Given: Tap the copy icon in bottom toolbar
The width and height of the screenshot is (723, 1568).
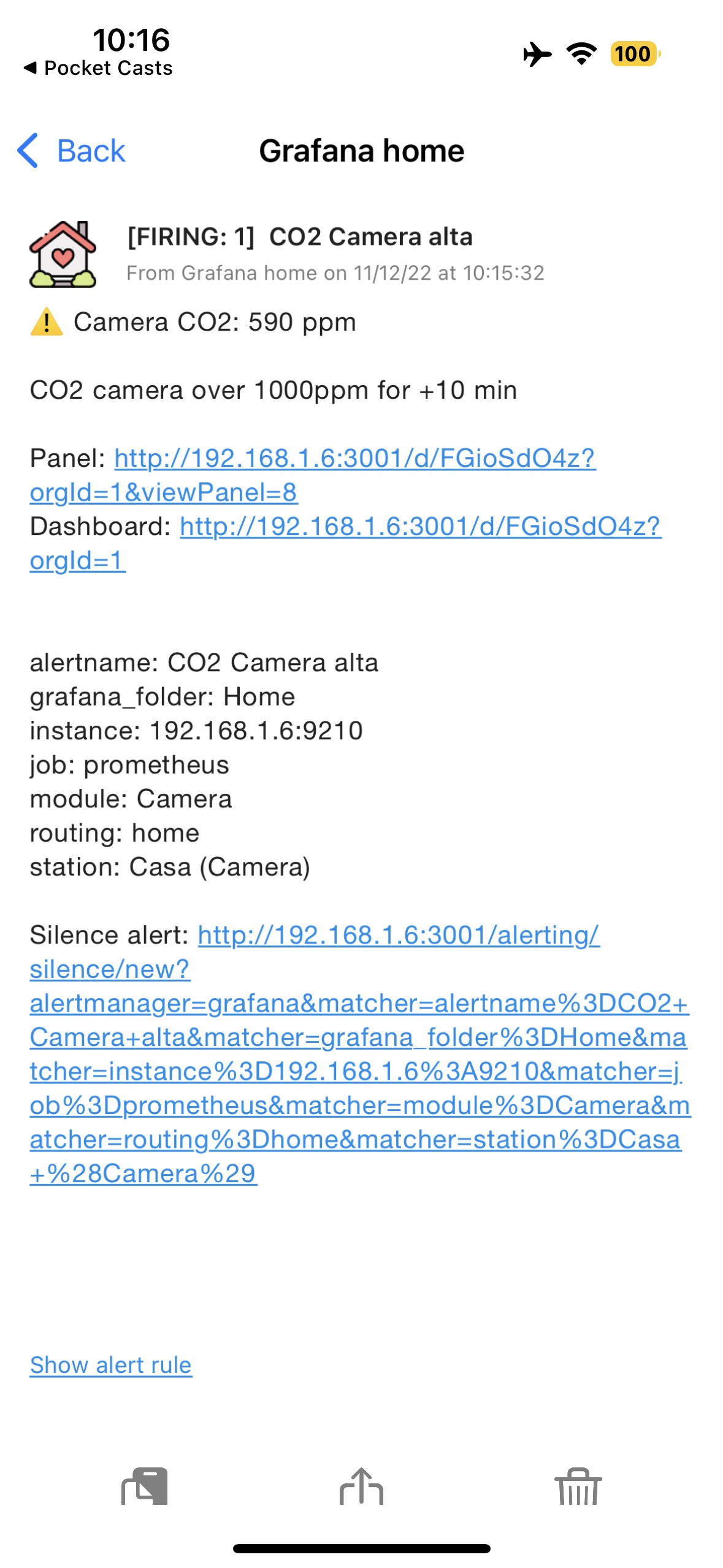Looking at the screenshot, I should click(x=145, y=1486).
